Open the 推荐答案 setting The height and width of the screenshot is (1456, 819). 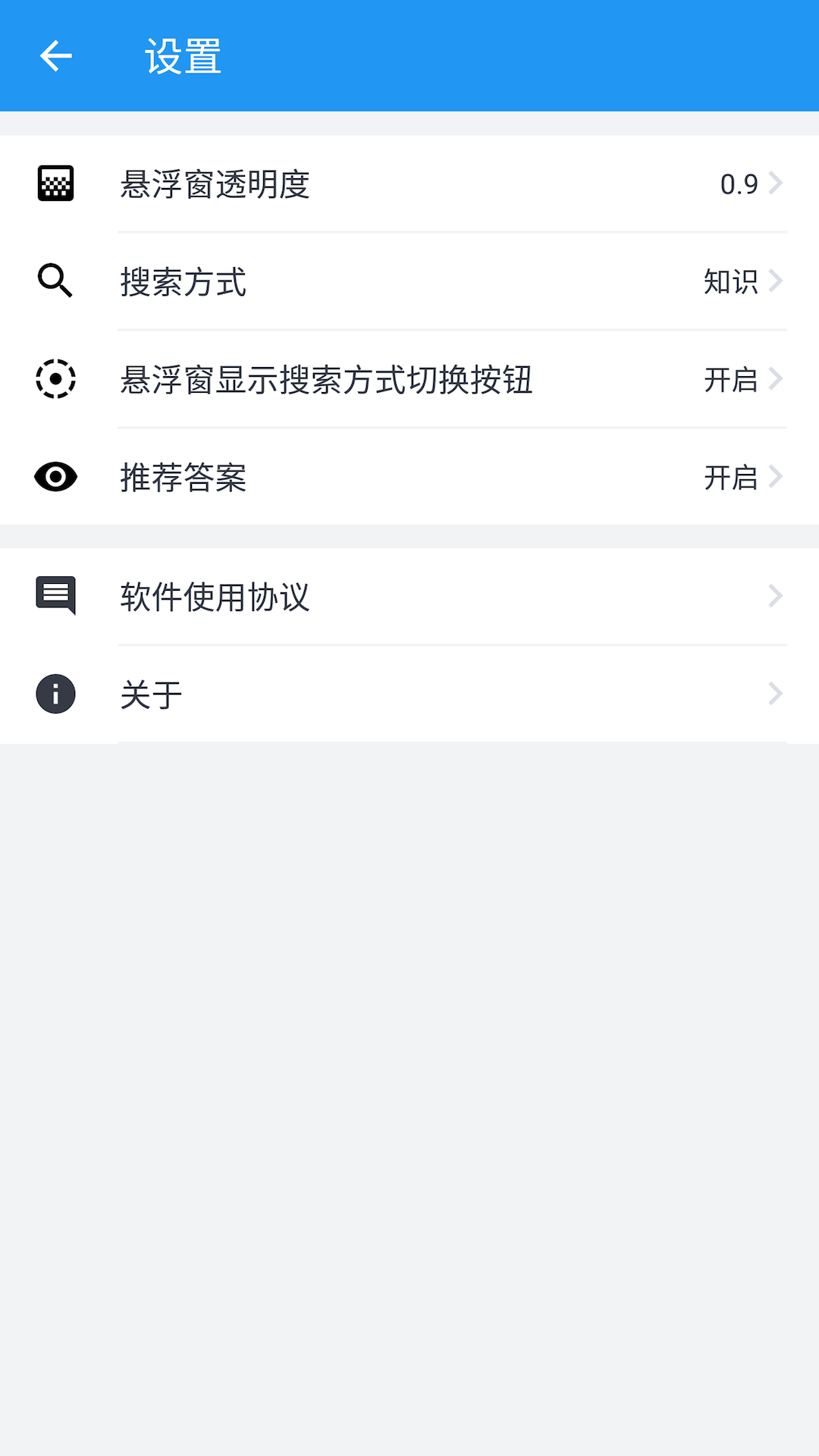409,477
